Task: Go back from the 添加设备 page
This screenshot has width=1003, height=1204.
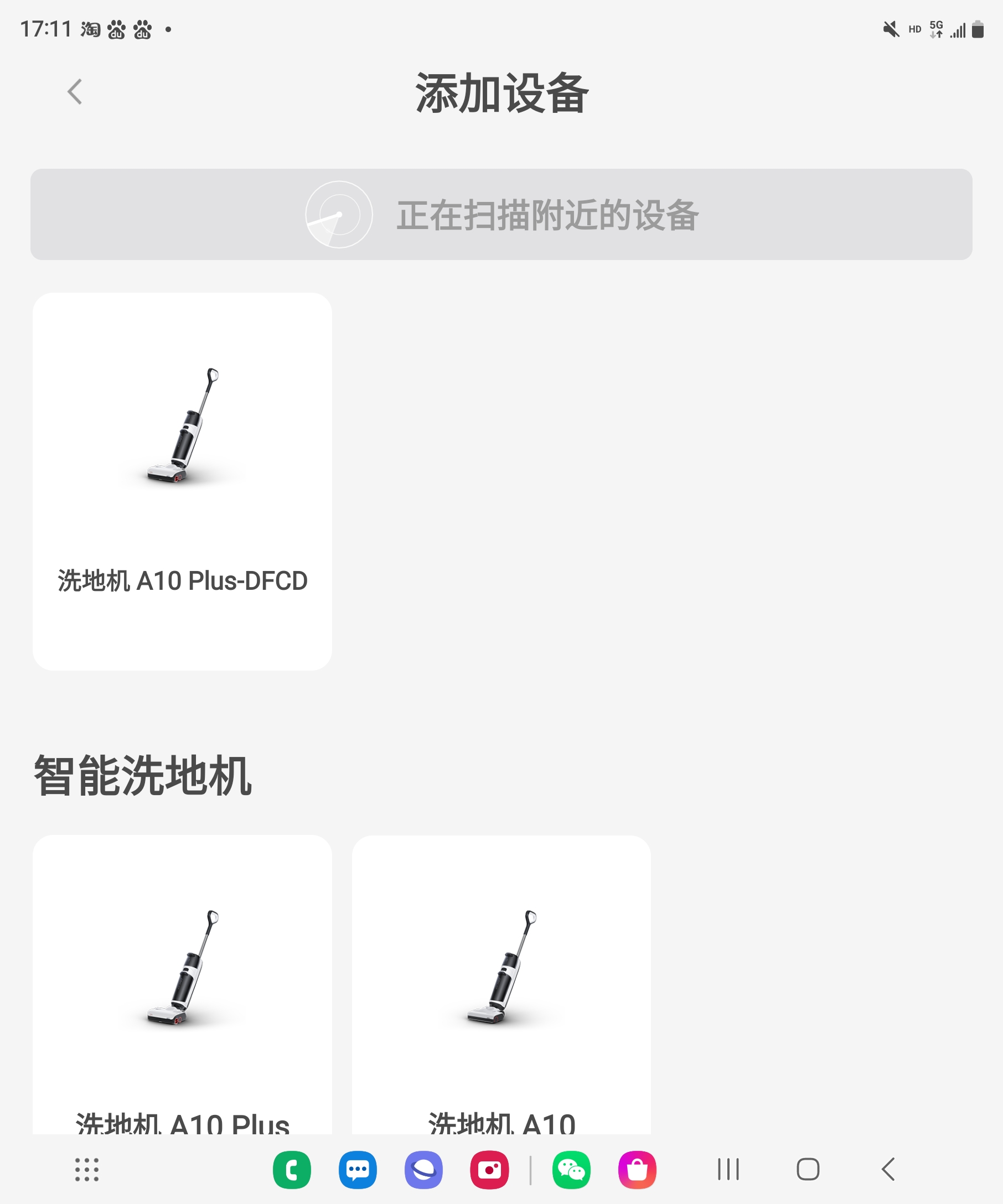Action: 75,92
